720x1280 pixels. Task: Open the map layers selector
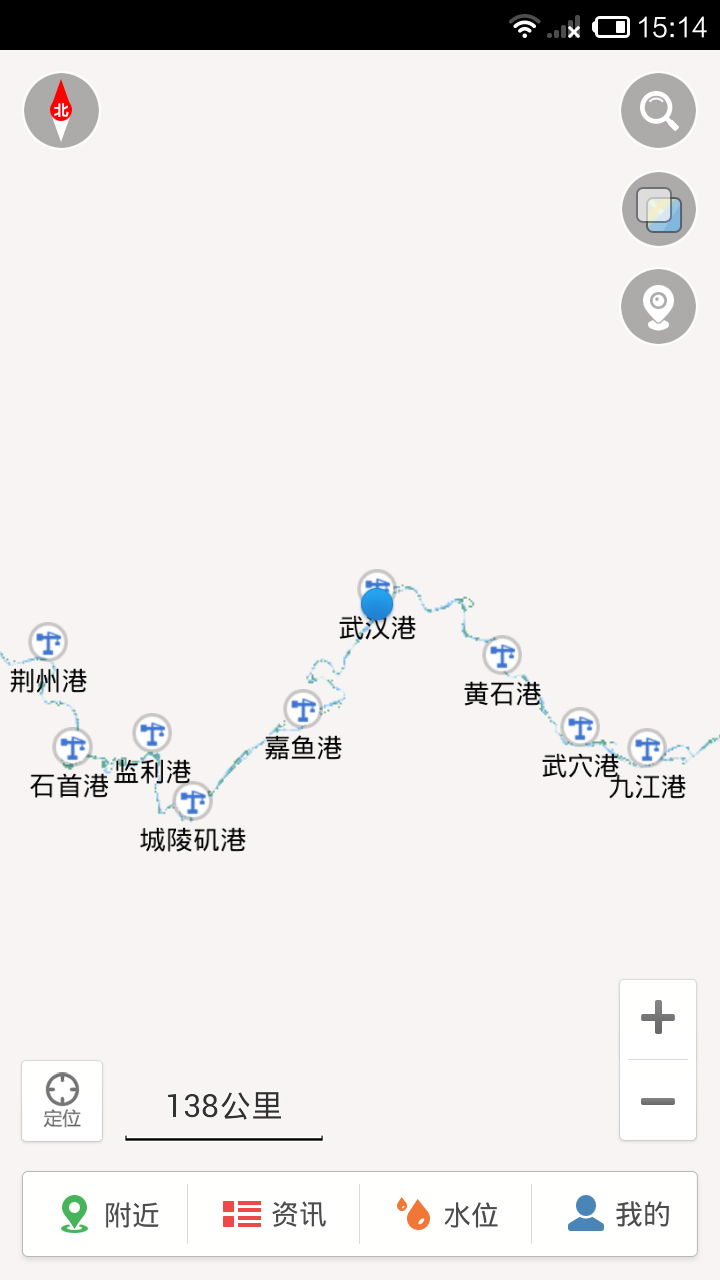pyautogui.click(x=658, y=209)
